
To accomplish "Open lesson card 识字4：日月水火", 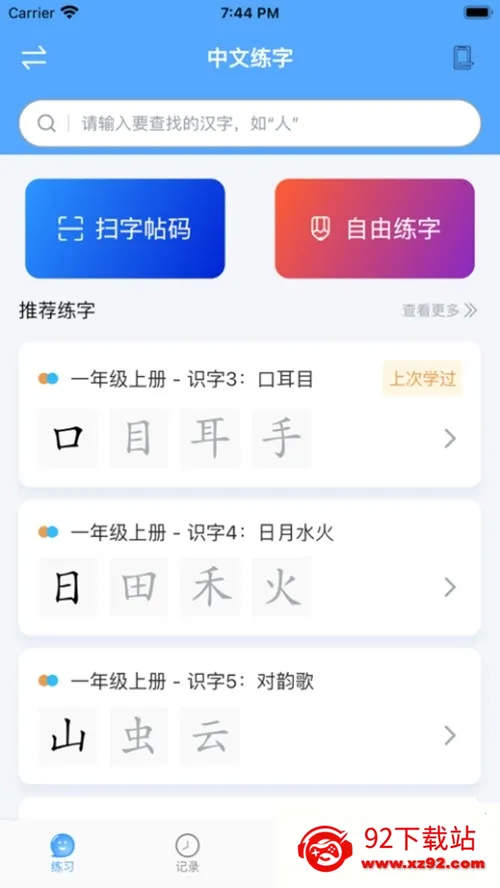I will (x=250, y=568).
